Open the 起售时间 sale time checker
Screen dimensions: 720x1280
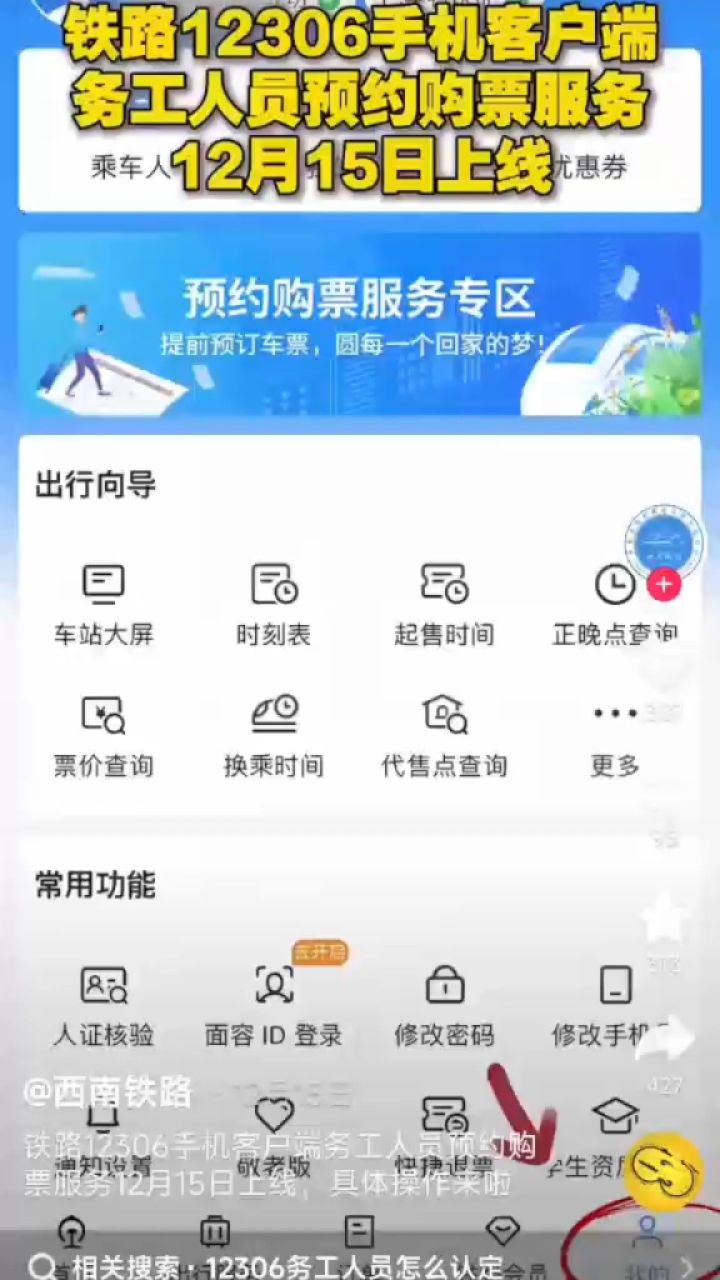(x=445, y=600)
